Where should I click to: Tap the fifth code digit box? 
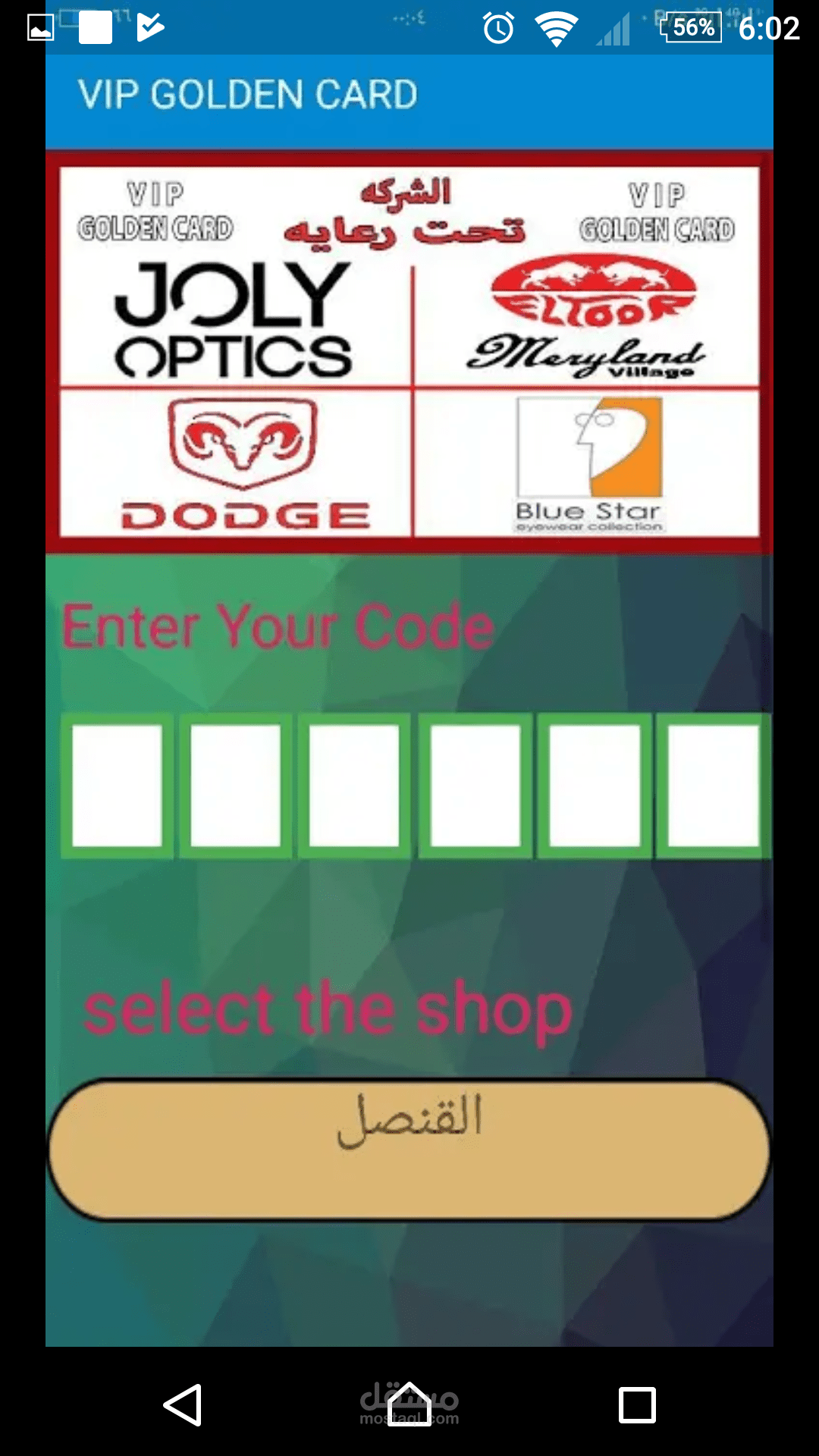[594, 786]
